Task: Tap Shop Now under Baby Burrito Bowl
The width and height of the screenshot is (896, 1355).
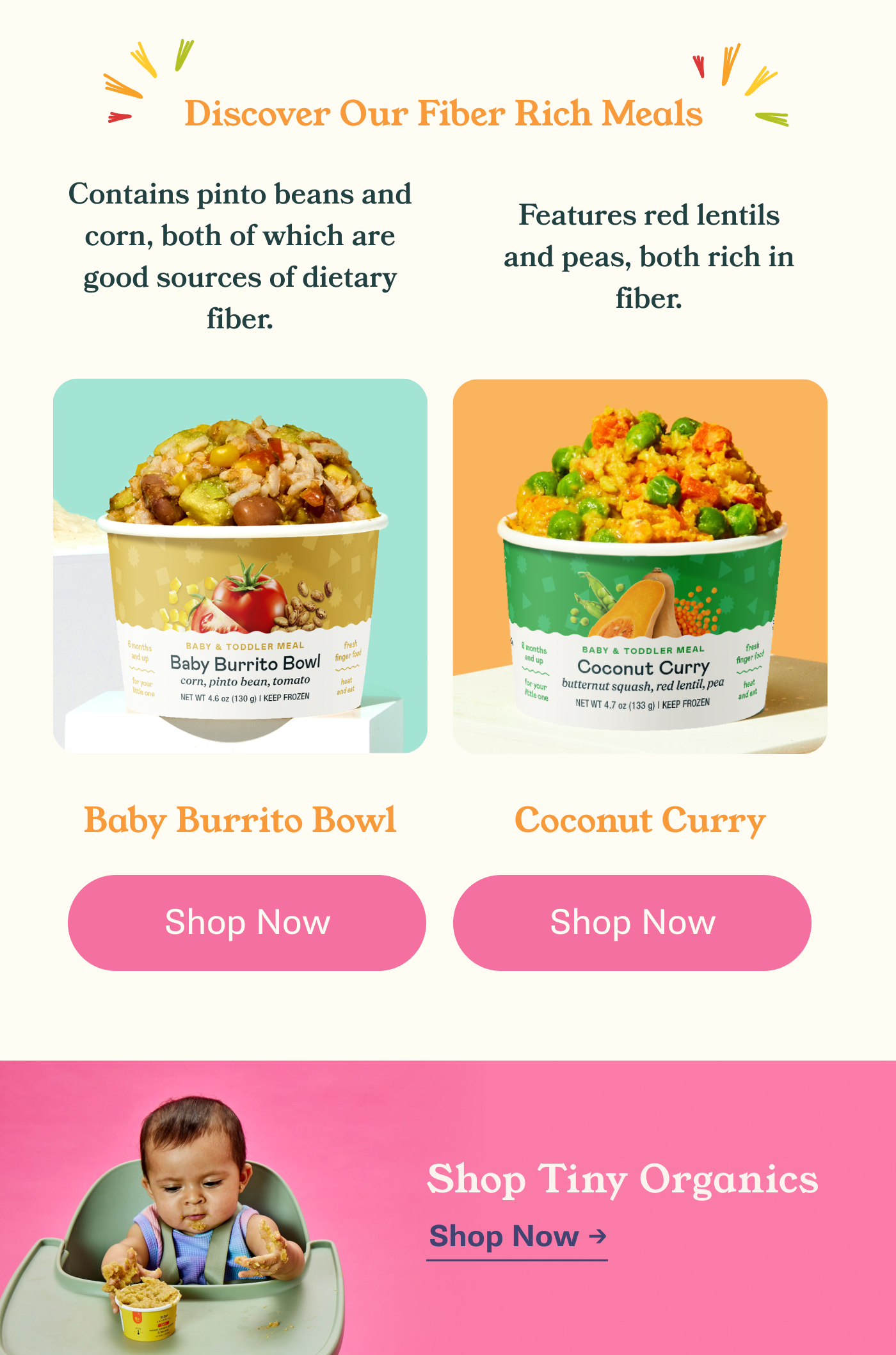Action: tap(247, 922)
